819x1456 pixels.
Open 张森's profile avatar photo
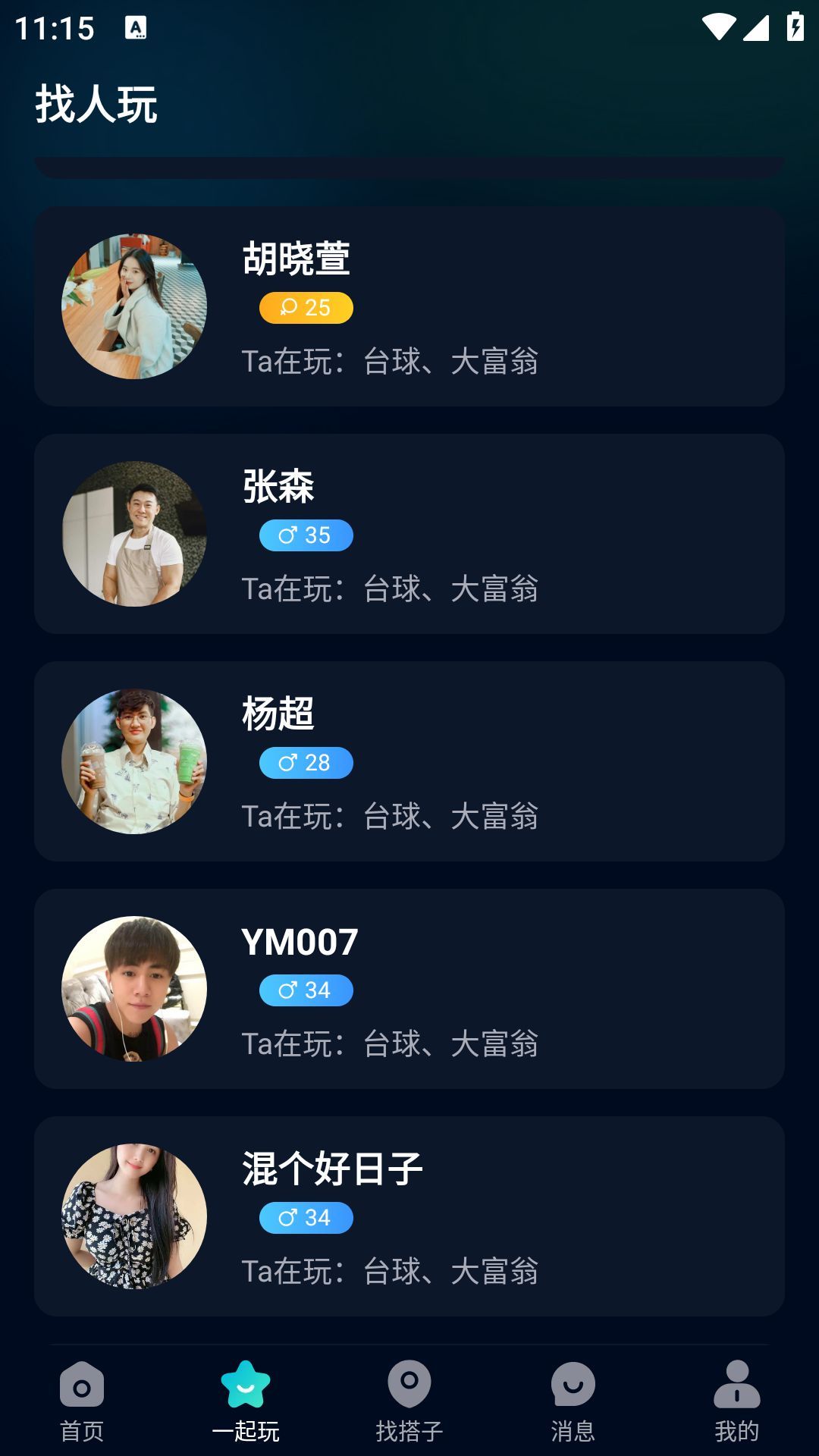click(134, 535)
